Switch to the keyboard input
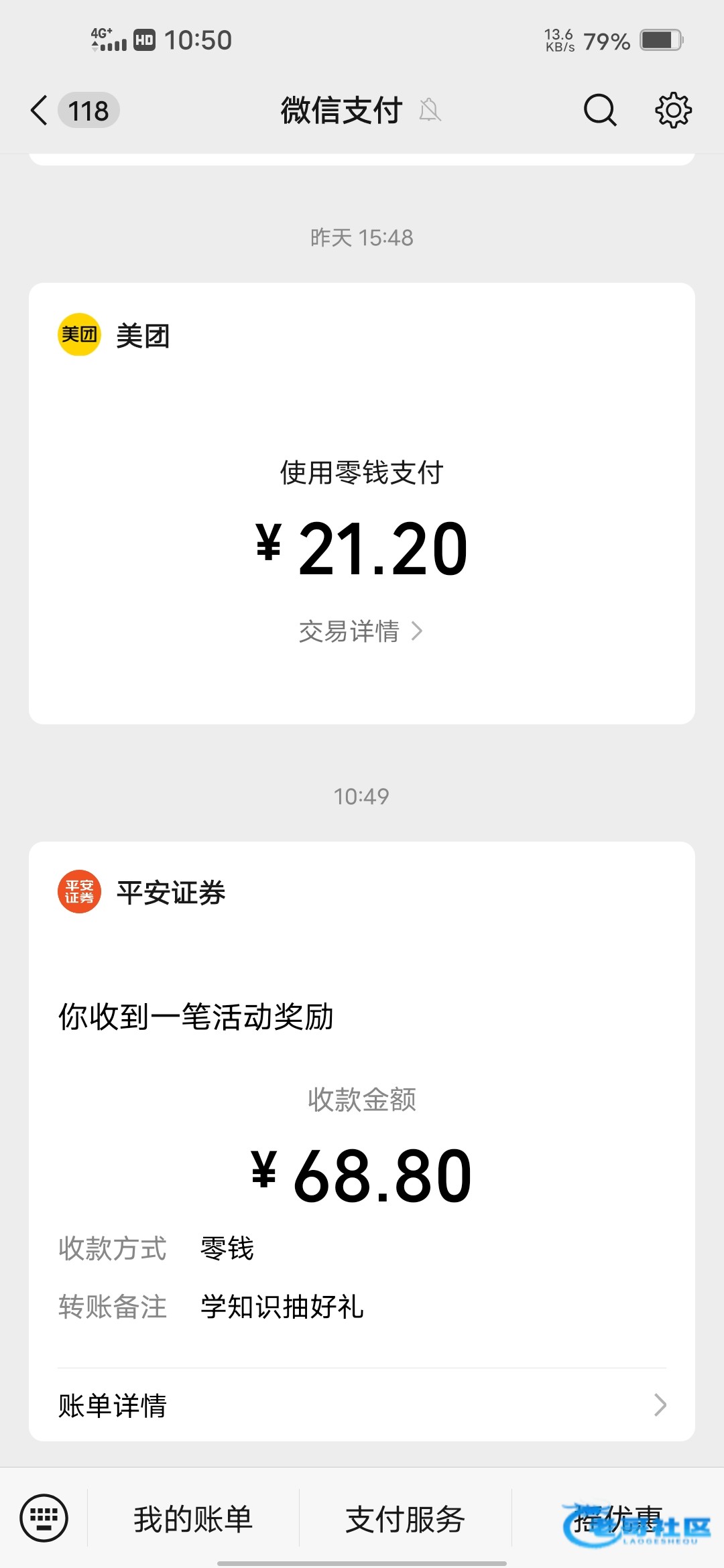724x1568 pixels. (x=44, y=1518)
